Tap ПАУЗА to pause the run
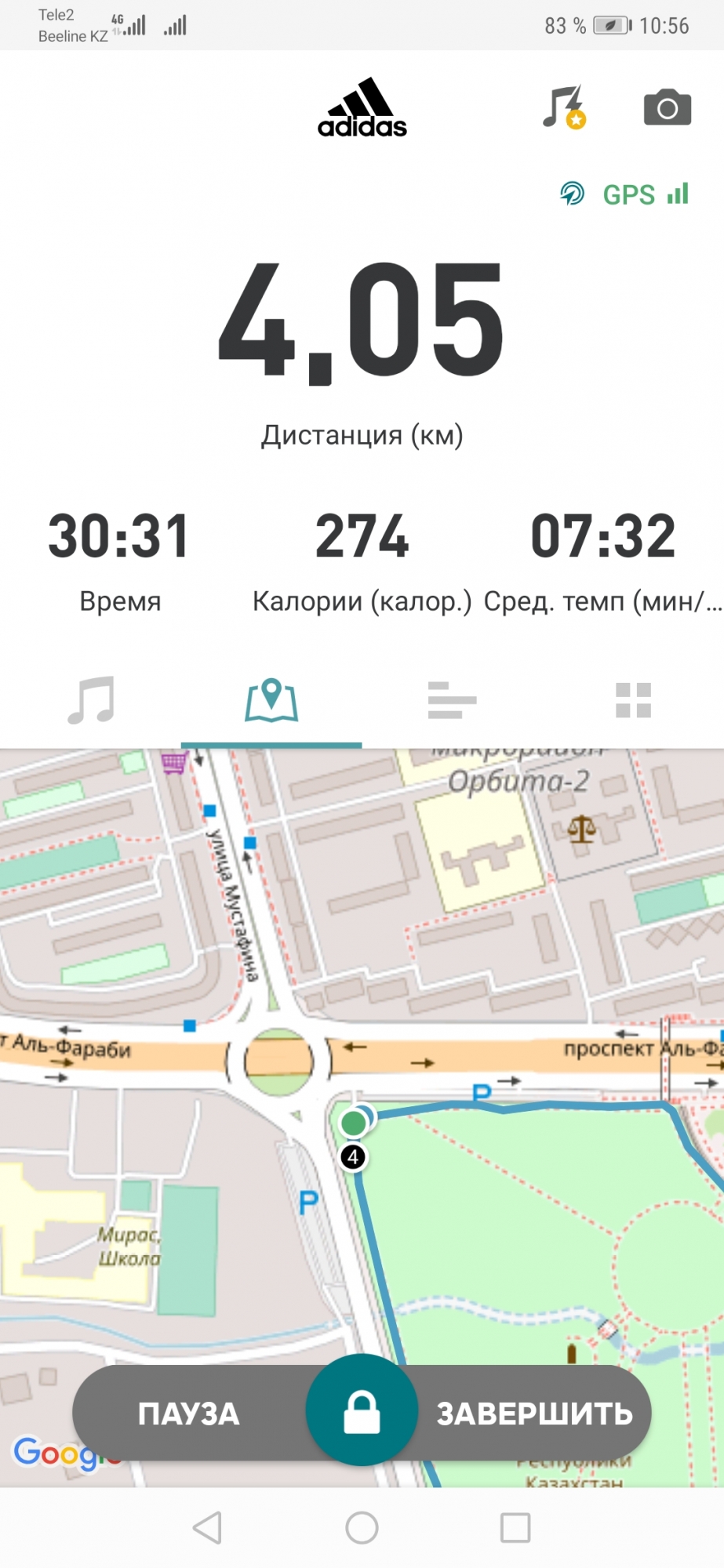 (x=189, y=1414)
